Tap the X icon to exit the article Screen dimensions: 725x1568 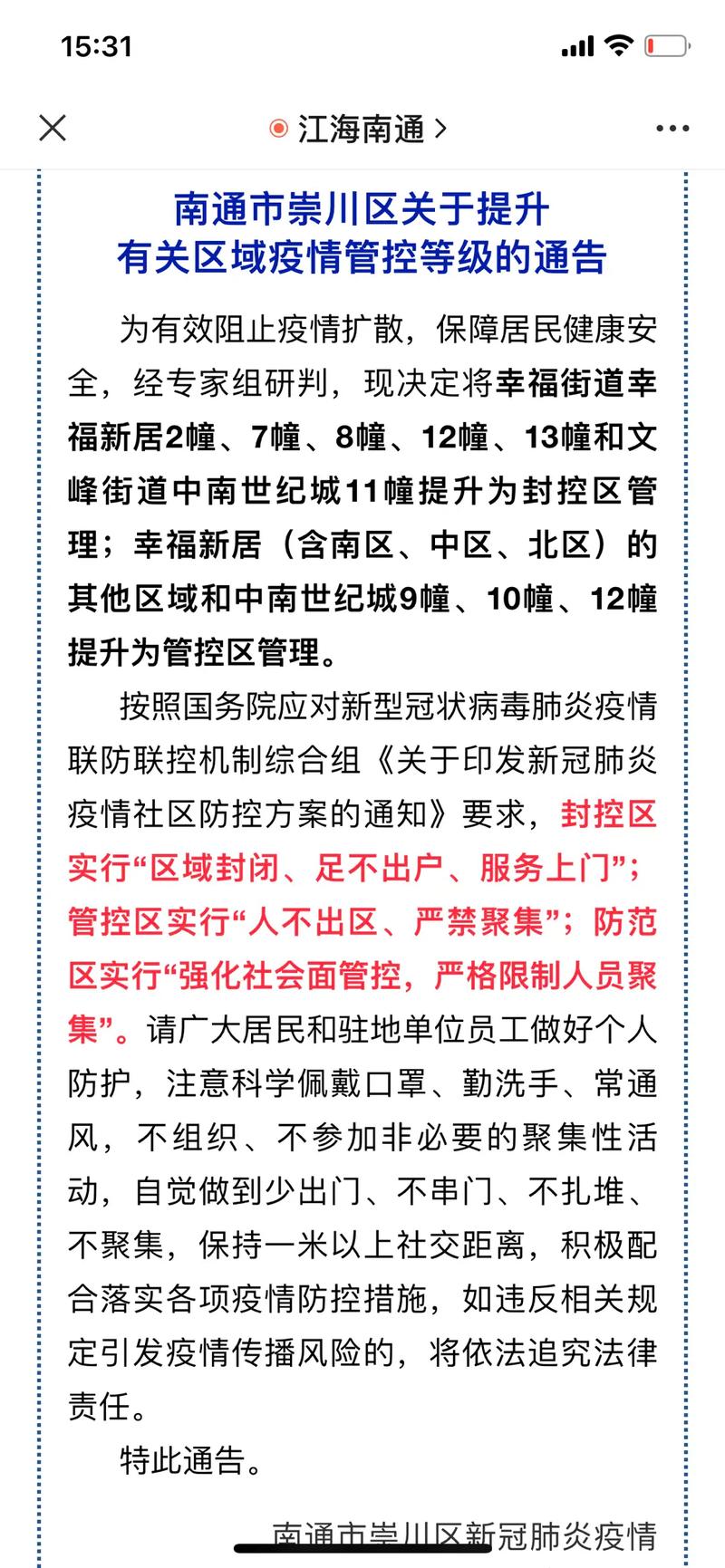[x=53, y=128]
